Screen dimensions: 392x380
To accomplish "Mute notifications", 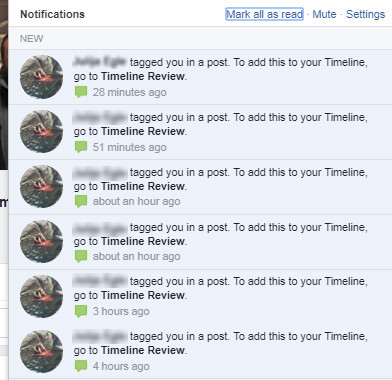I will coord(324,14).
